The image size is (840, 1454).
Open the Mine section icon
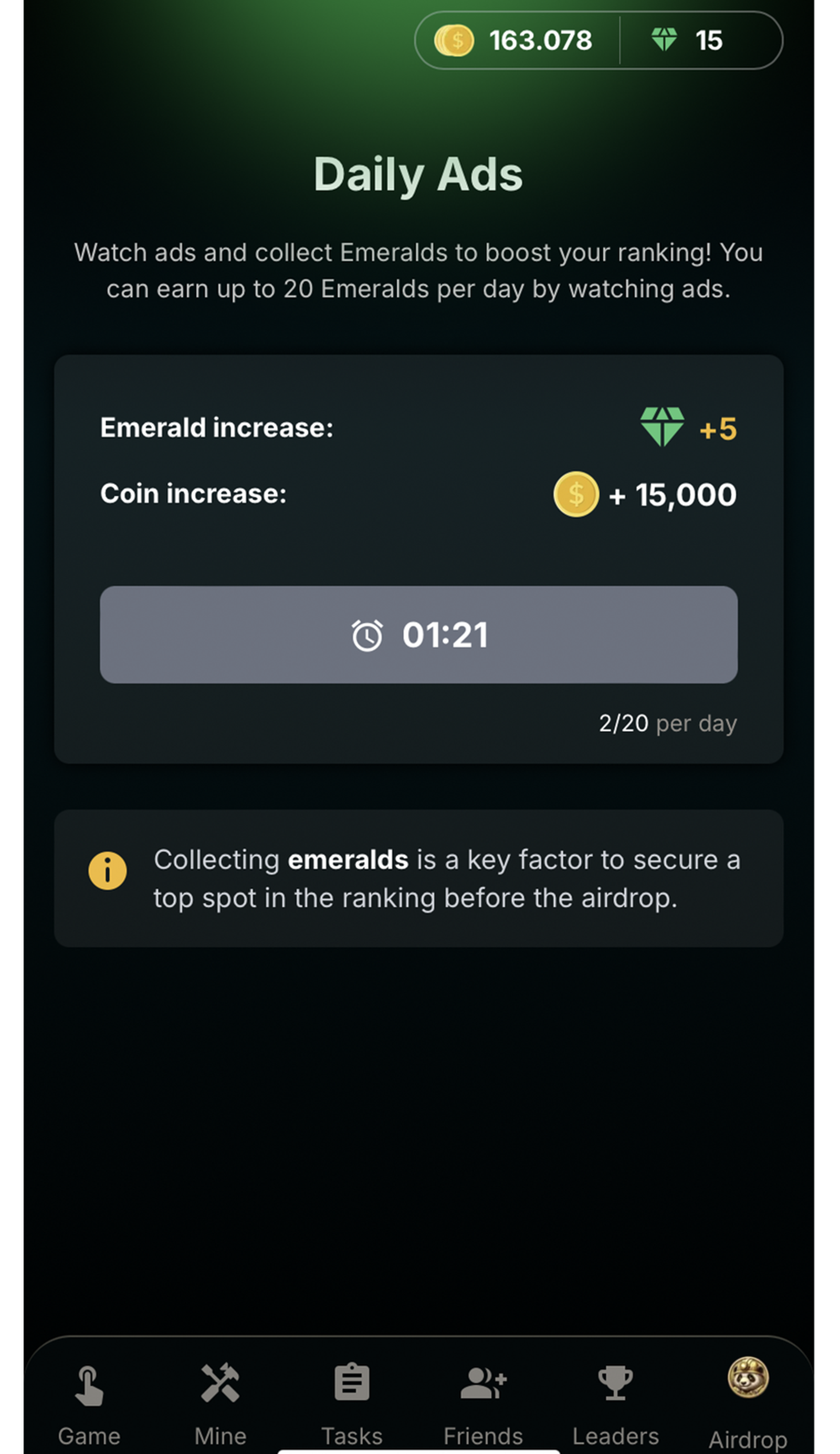click(219, 1382)
